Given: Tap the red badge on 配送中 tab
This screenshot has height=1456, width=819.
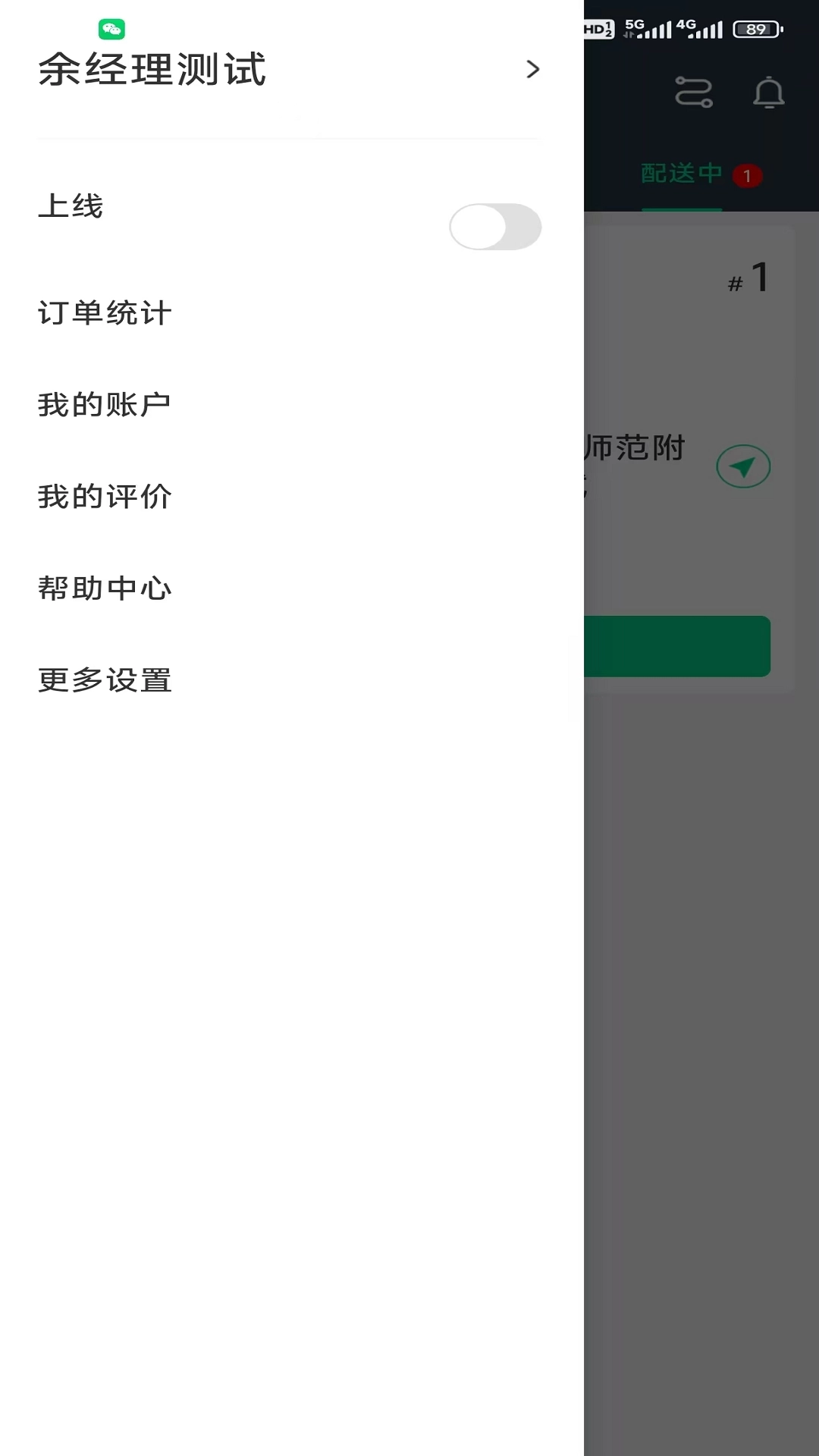Looking at the screenshot, I should [x=746, y=174].
